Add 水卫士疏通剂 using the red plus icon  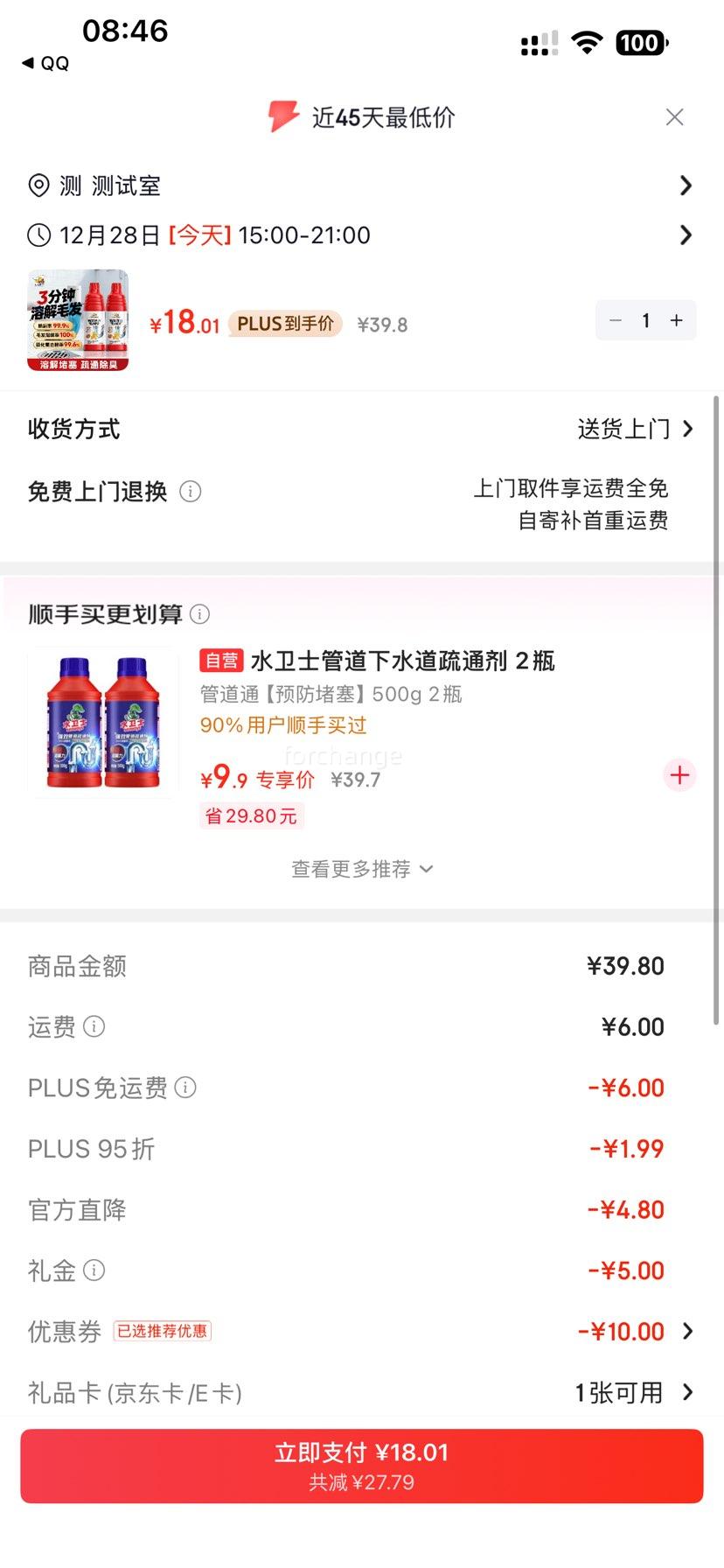click(679, 775)
